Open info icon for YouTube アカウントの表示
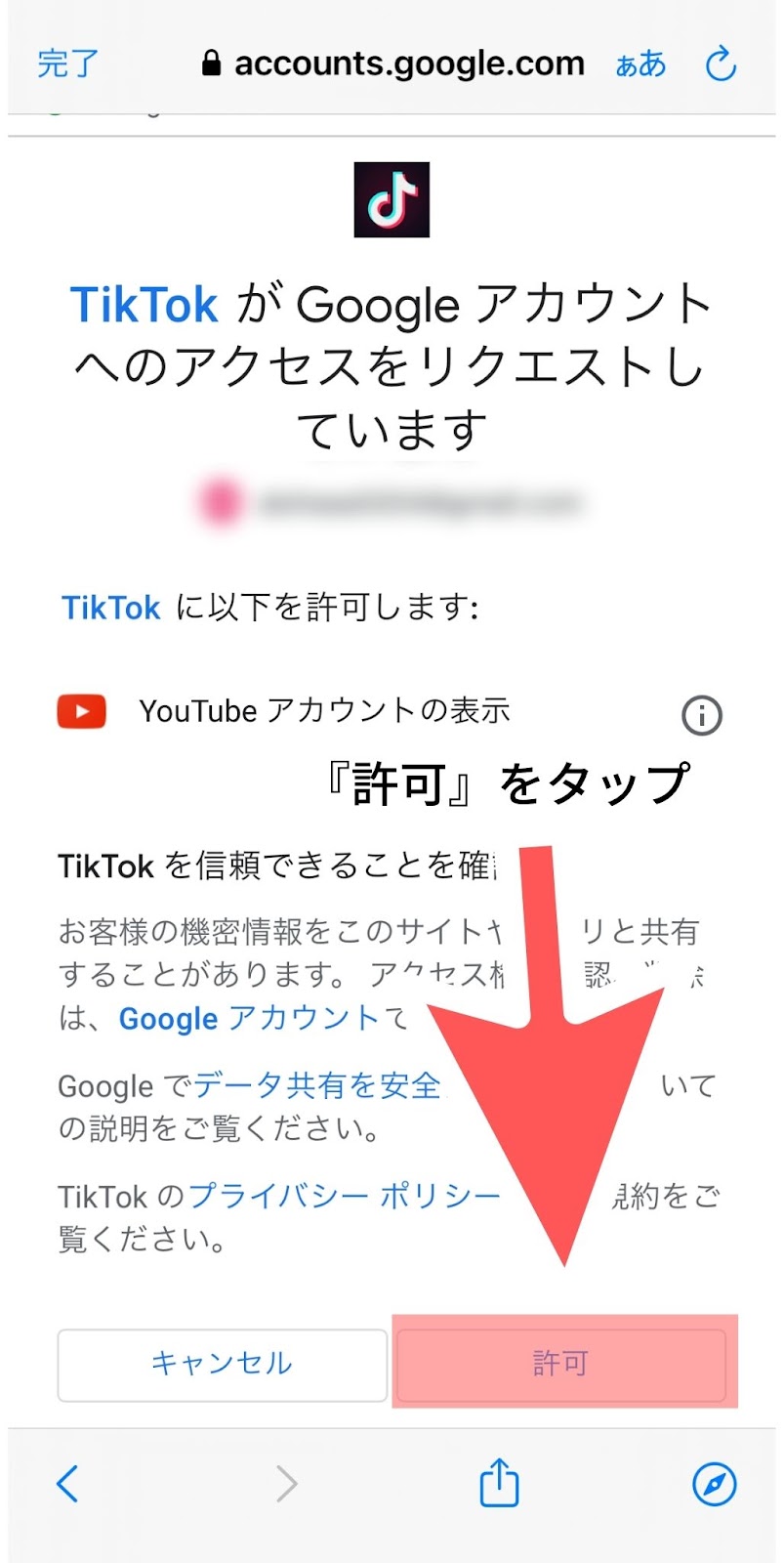This screenshot has height=1563, width=784. point(701,715)
